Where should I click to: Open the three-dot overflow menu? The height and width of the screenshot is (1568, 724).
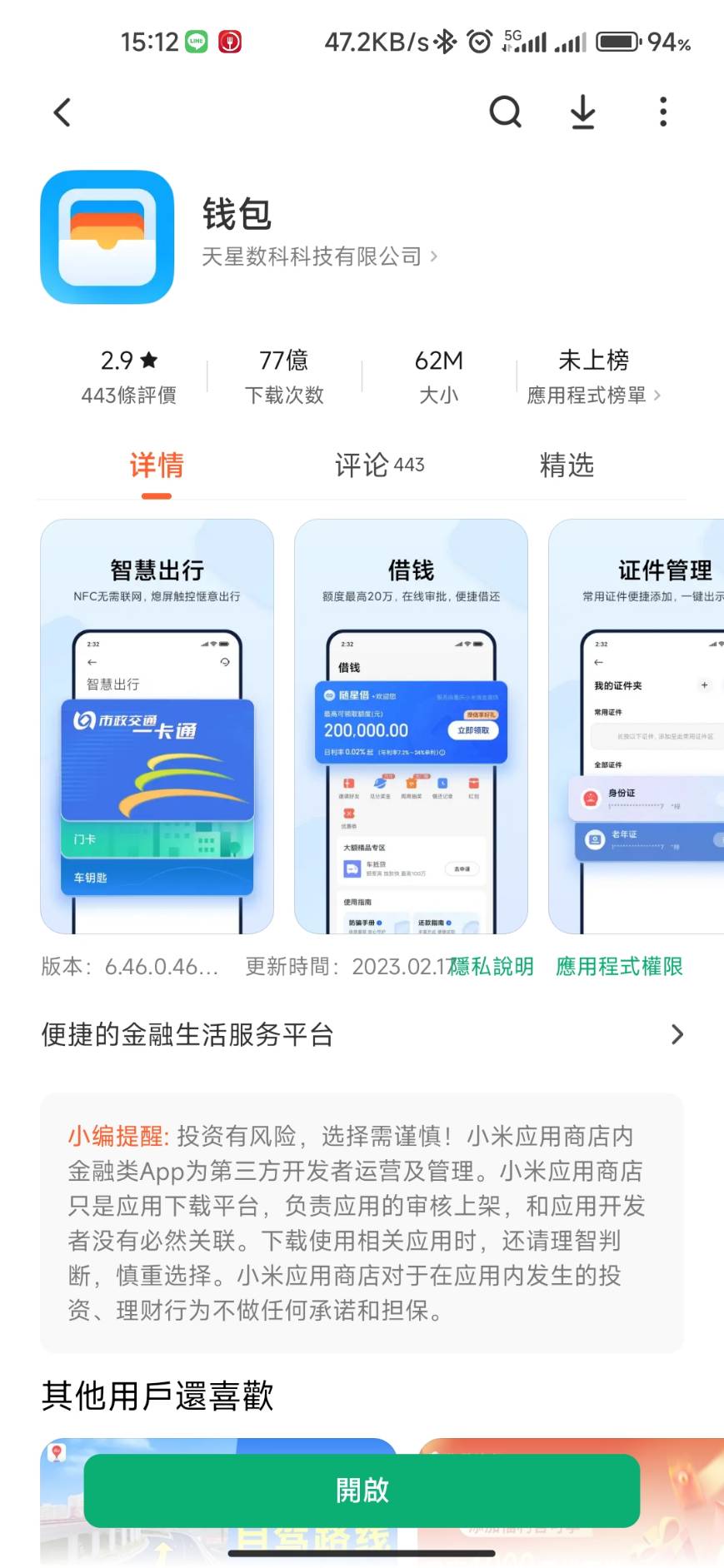[x=663, y=112]
